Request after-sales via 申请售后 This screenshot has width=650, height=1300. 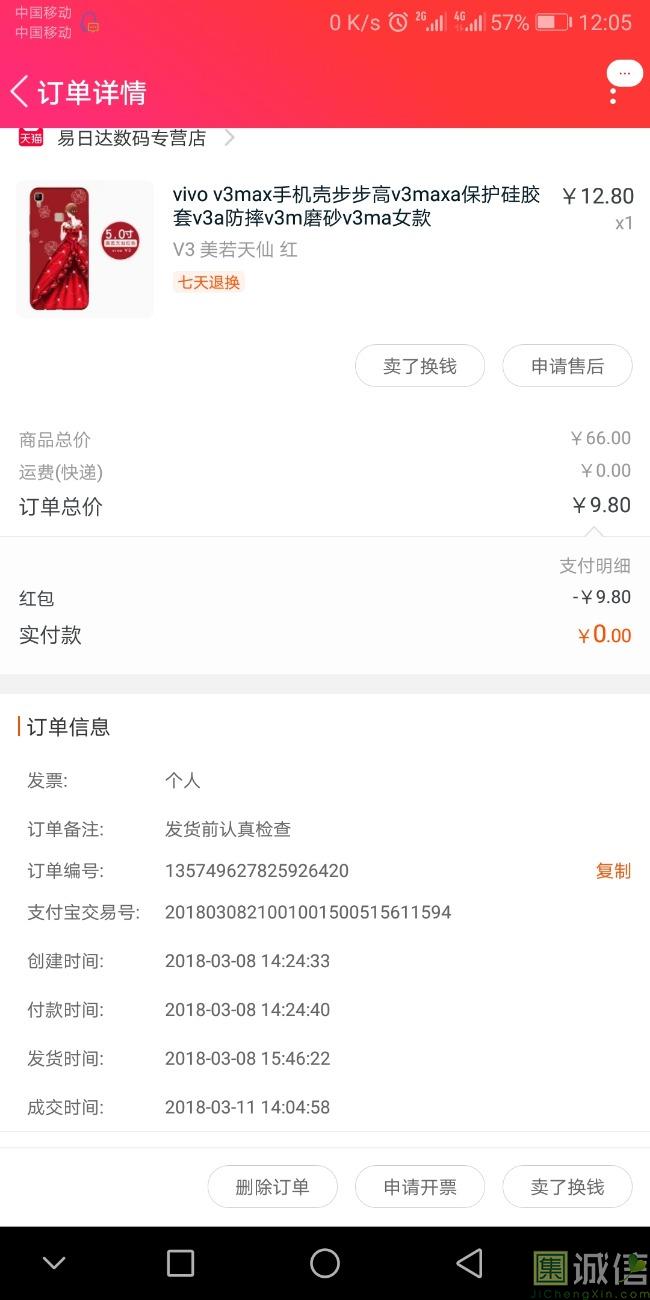point(567,366)
